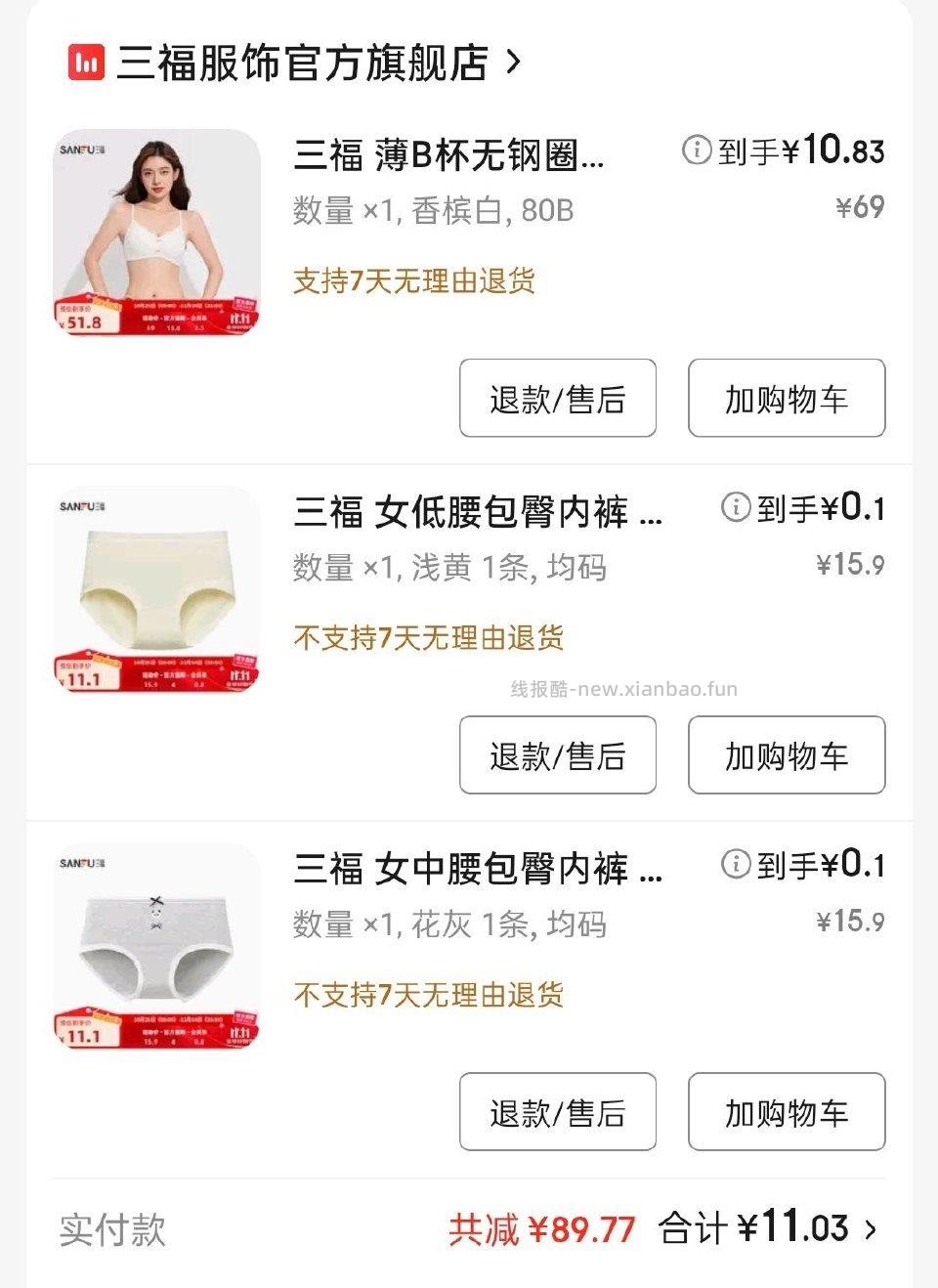Open the bra product thumbnail
938x1288 pixels.
pos(159,235)
